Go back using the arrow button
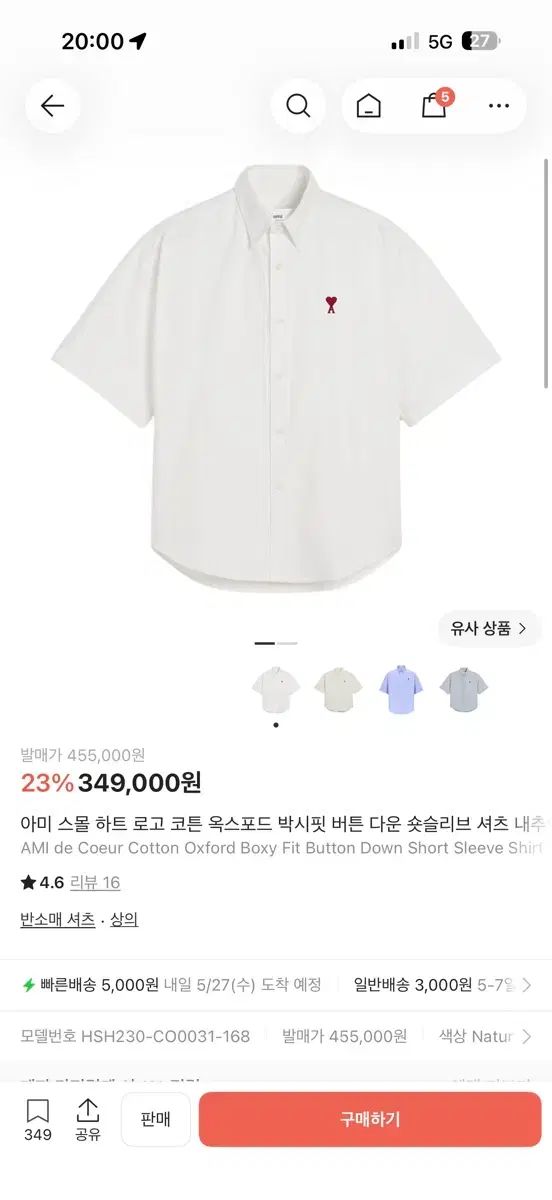This screenshot has height=1200, width=552. coord(52,105)
